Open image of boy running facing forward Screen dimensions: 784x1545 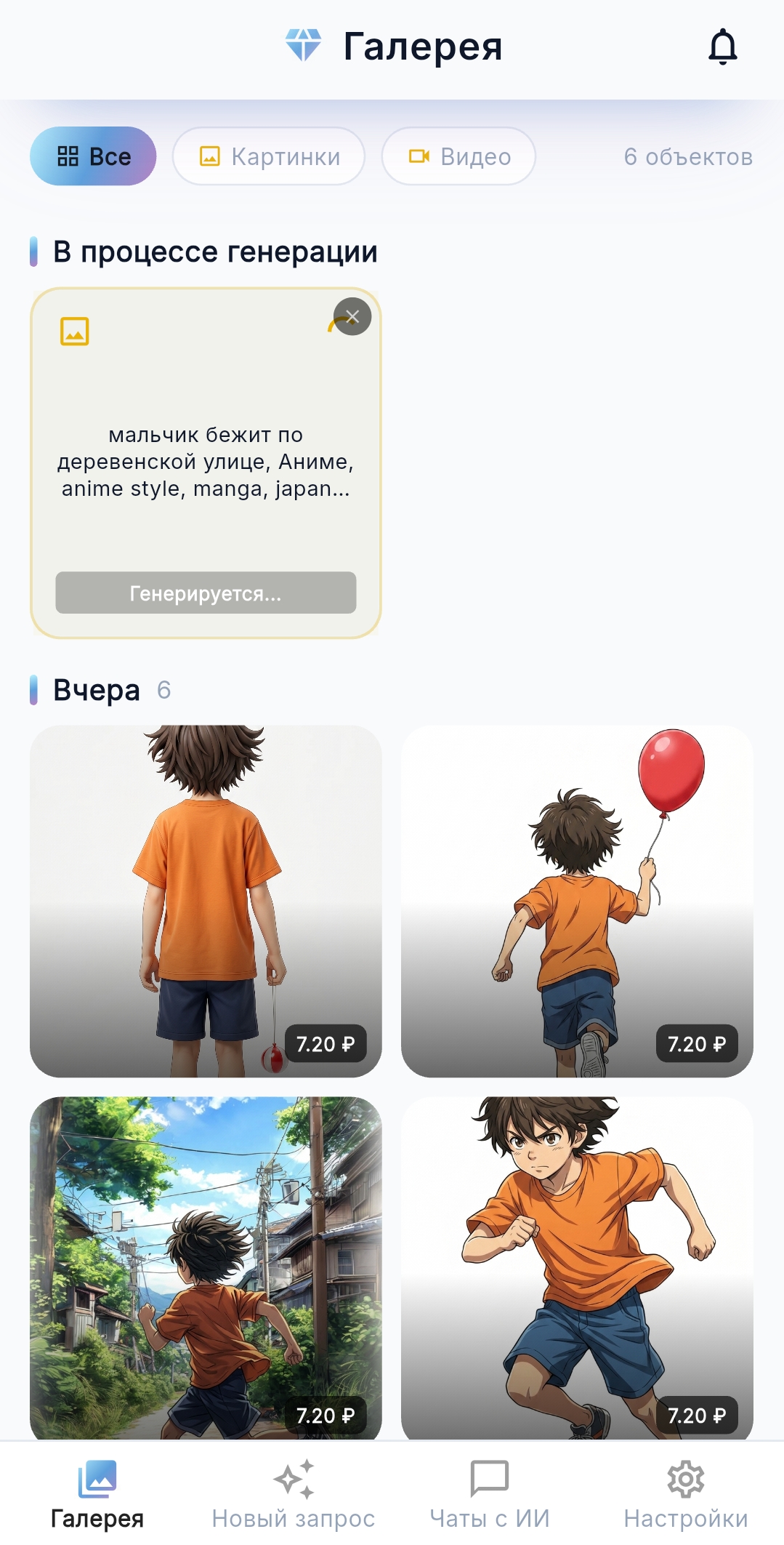pyautogui.click(x=577, y=1268)
